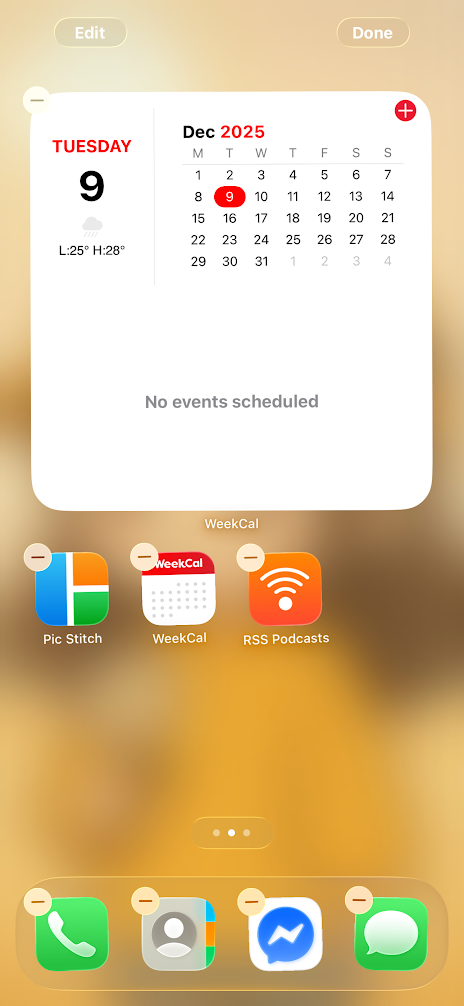This screenshot has width=464, height=1006.
Task: Select the Phone icon in the dock
Action: click(x=73, y=934)
